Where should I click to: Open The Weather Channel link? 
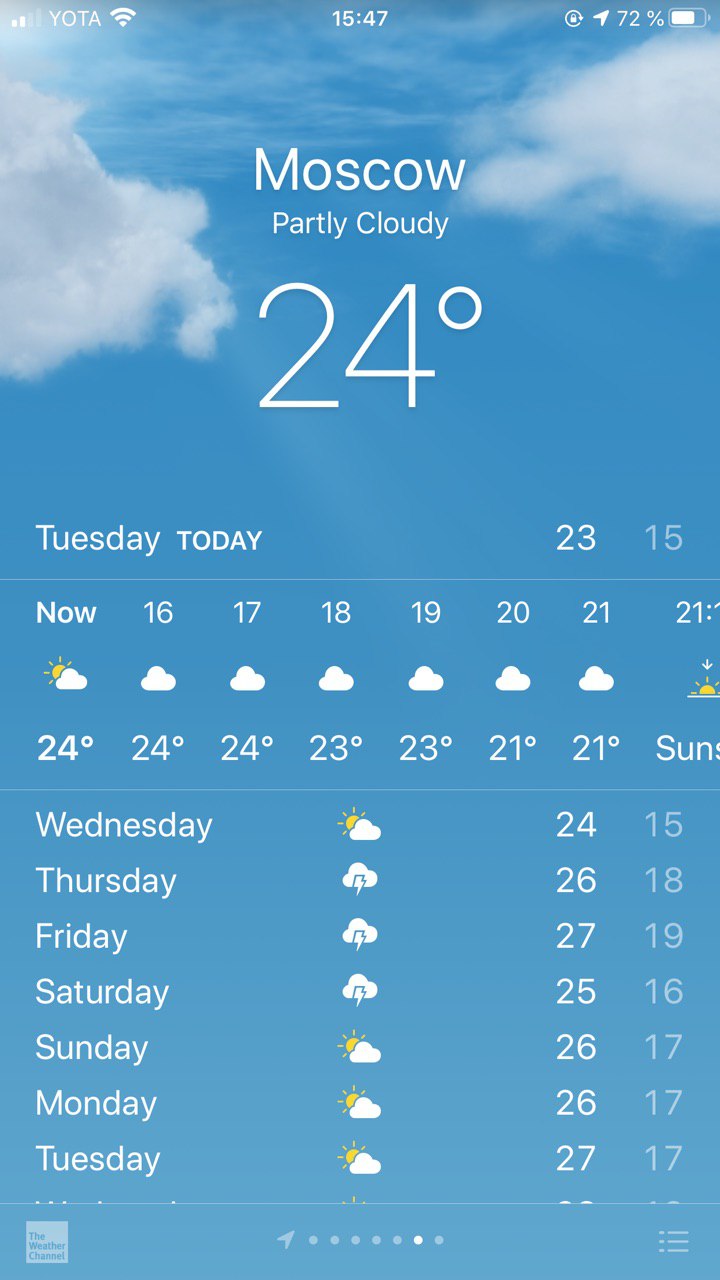(x=47, y=1241)
